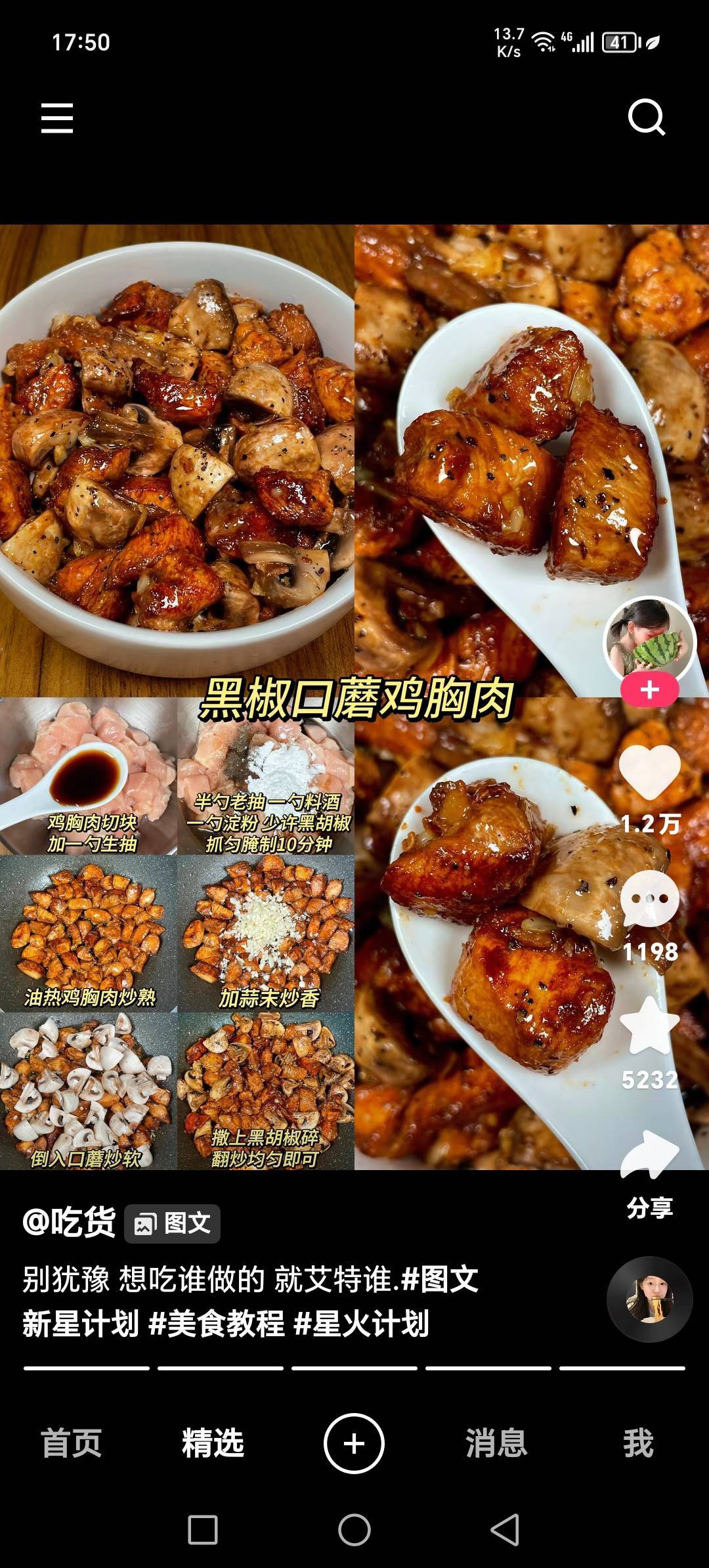Switch to the 首页 tab
Image resolution: width=709 pixels, height=1568 pixels.
71,1443
